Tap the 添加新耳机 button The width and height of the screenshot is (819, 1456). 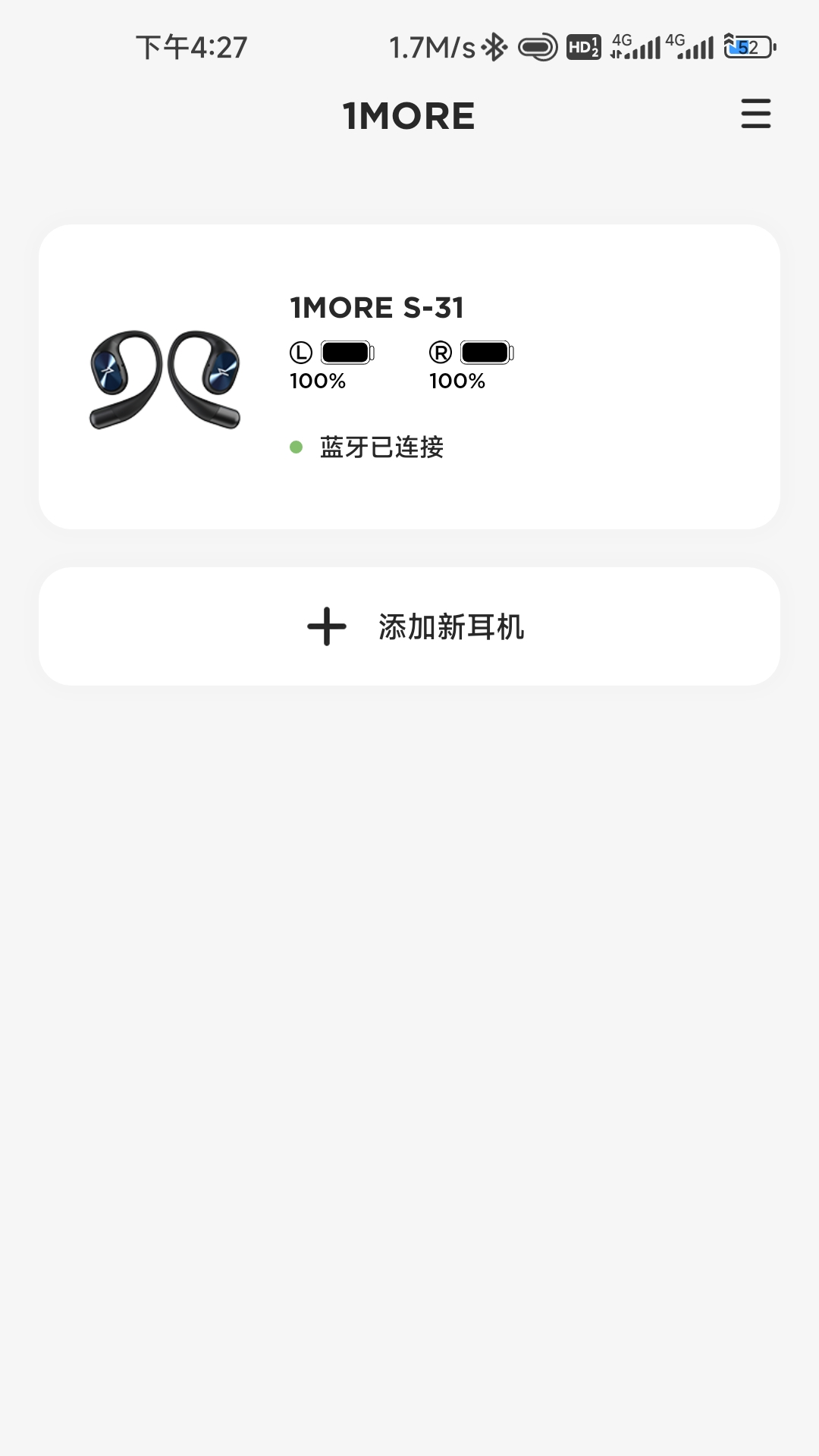click(409, 626)
